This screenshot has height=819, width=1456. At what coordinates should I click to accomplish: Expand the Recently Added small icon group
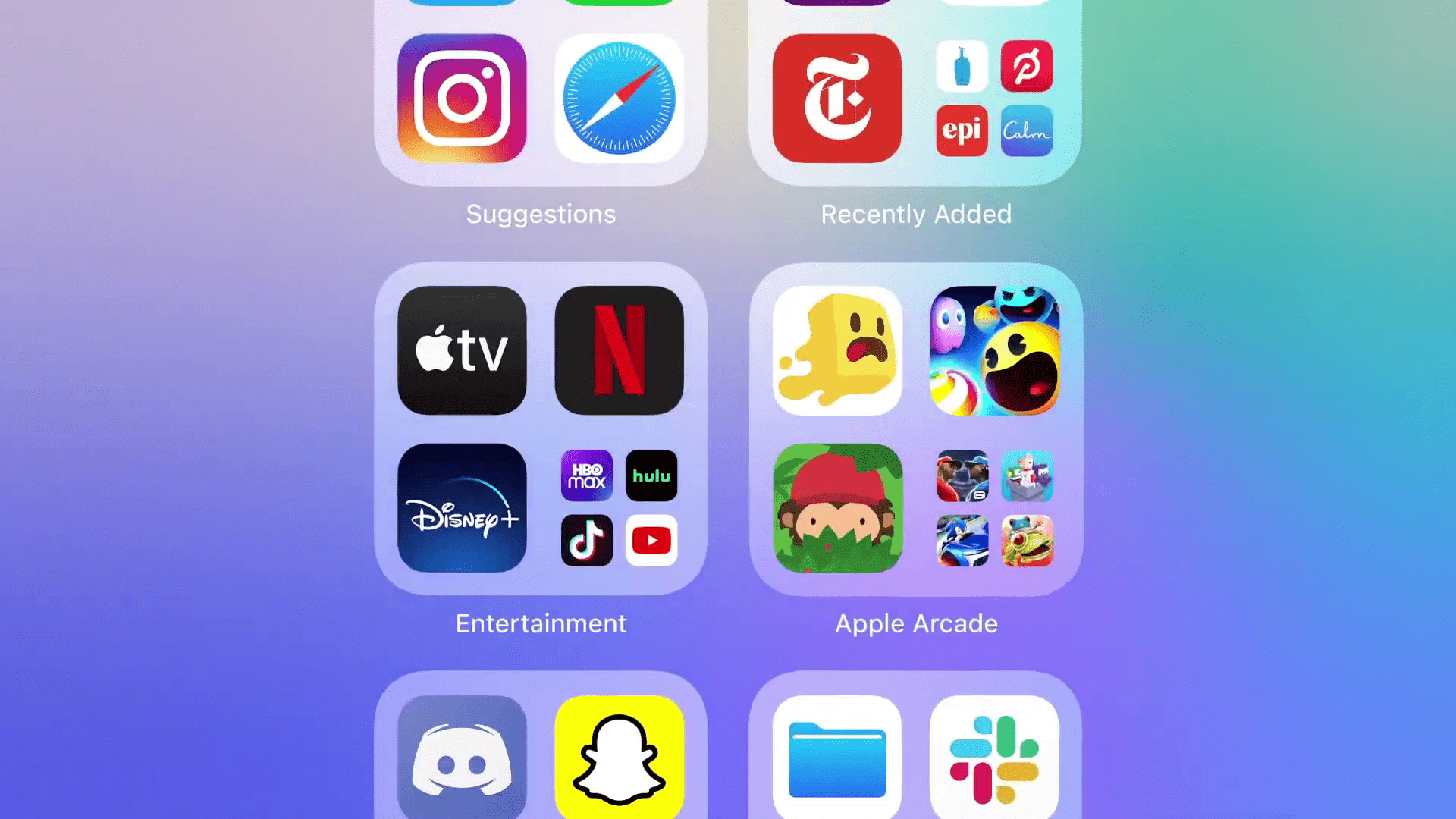994,99
